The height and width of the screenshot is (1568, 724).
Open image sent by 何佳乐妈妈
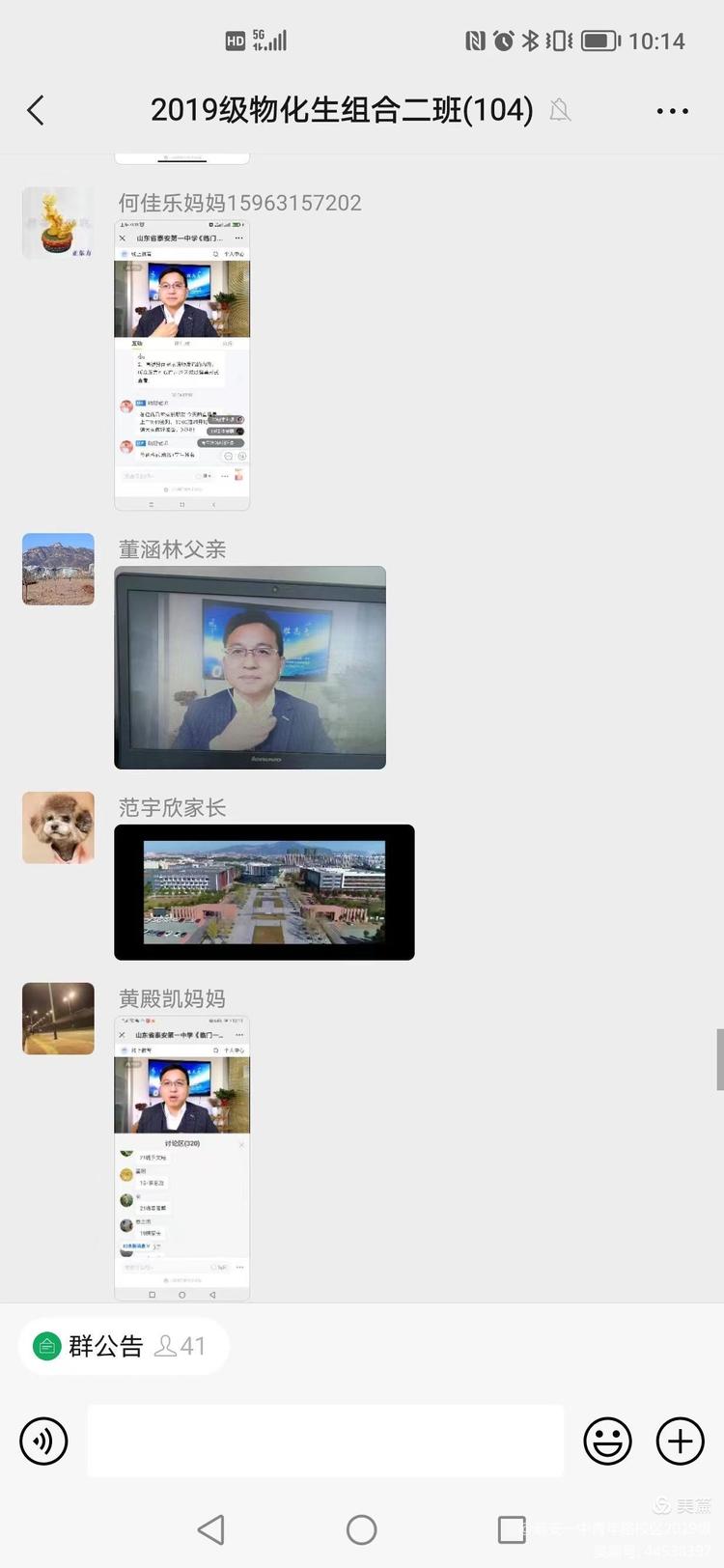point(181,365)
